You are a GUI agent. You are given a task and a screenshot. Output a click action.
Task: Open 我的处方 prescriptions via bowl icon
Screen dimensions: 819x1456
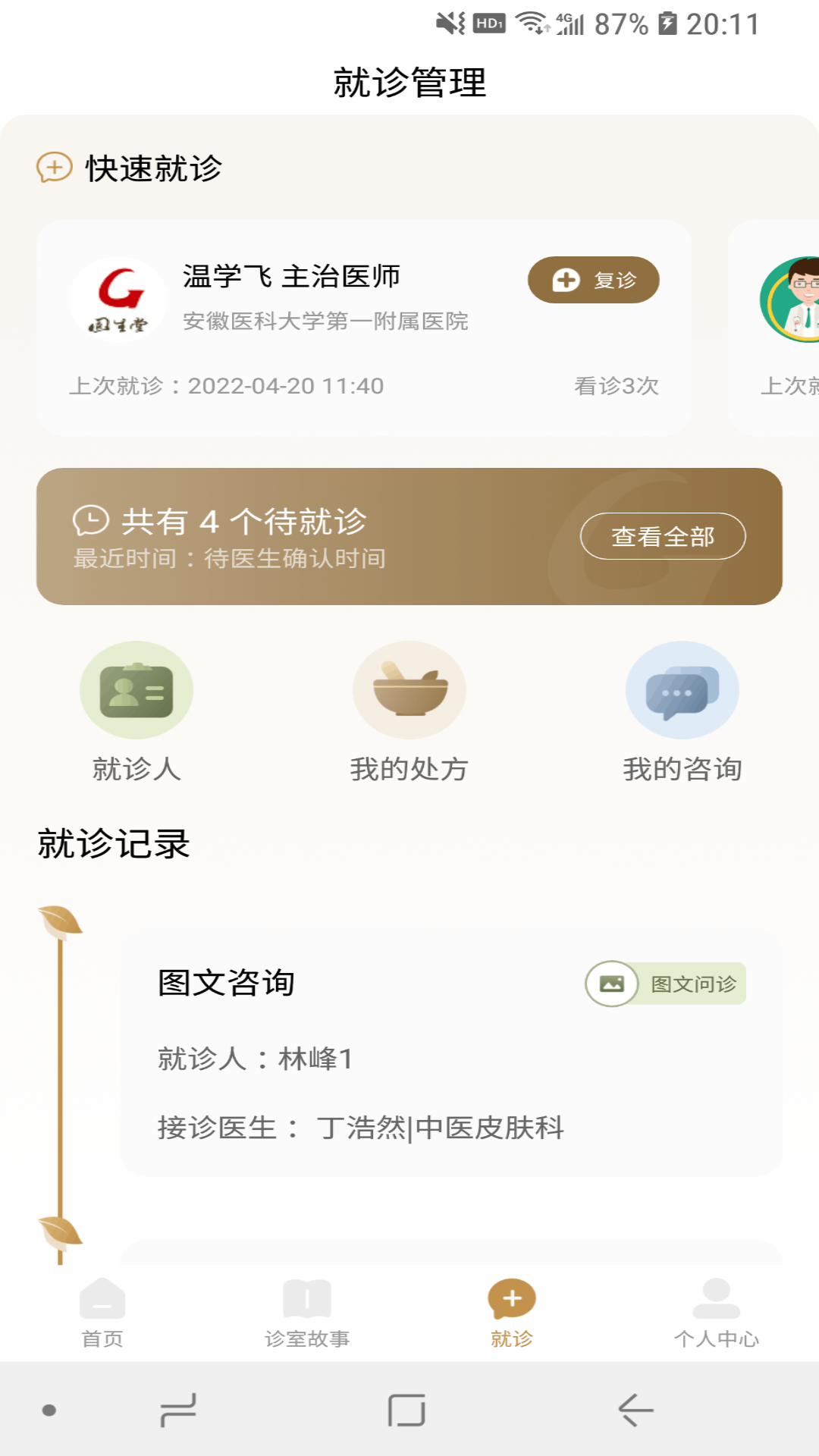tap(409, 690)
